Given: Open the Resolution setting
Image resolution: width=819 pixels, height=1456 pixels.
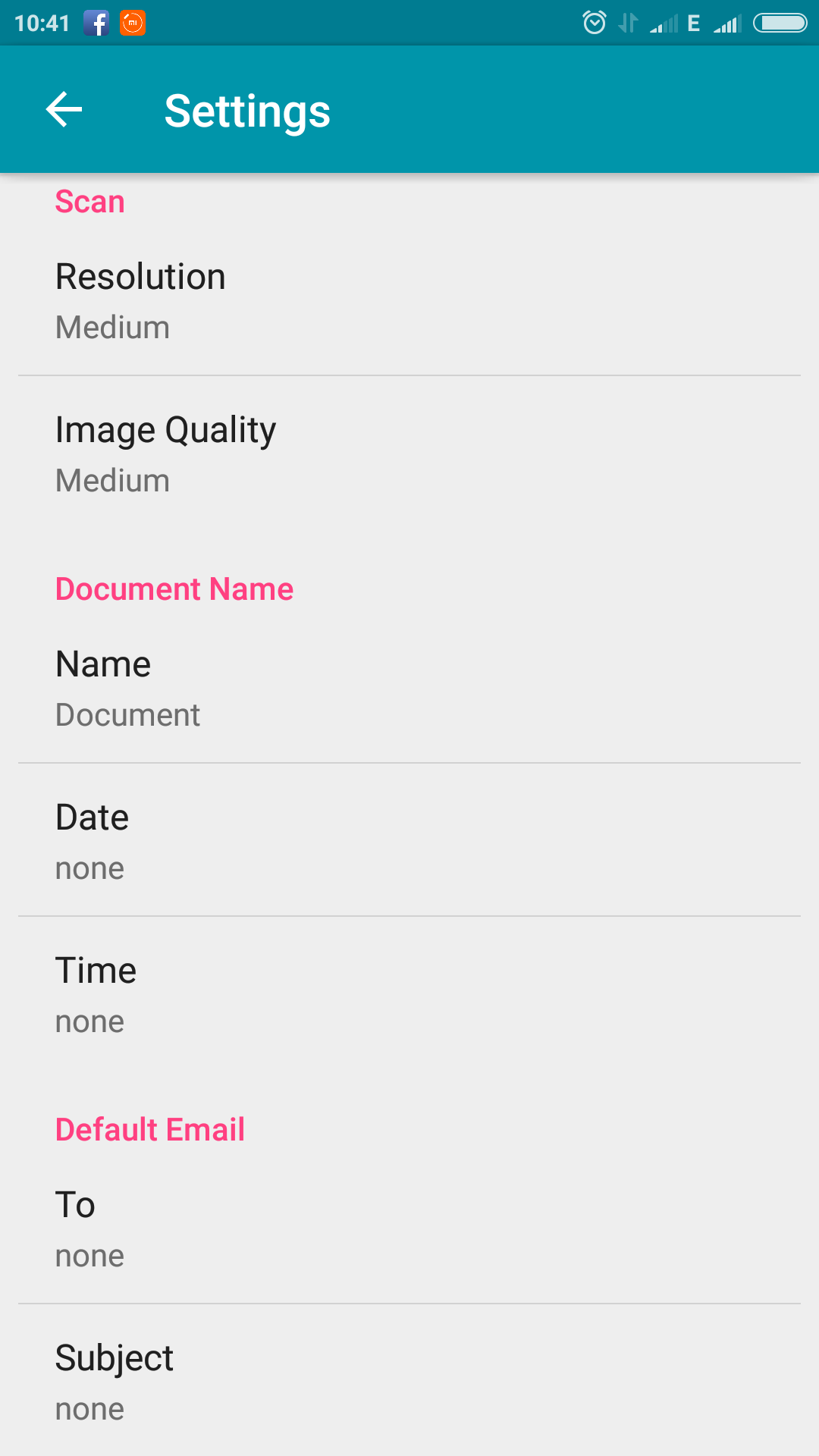Looking at the screenshot, I should tap(409, 300).
